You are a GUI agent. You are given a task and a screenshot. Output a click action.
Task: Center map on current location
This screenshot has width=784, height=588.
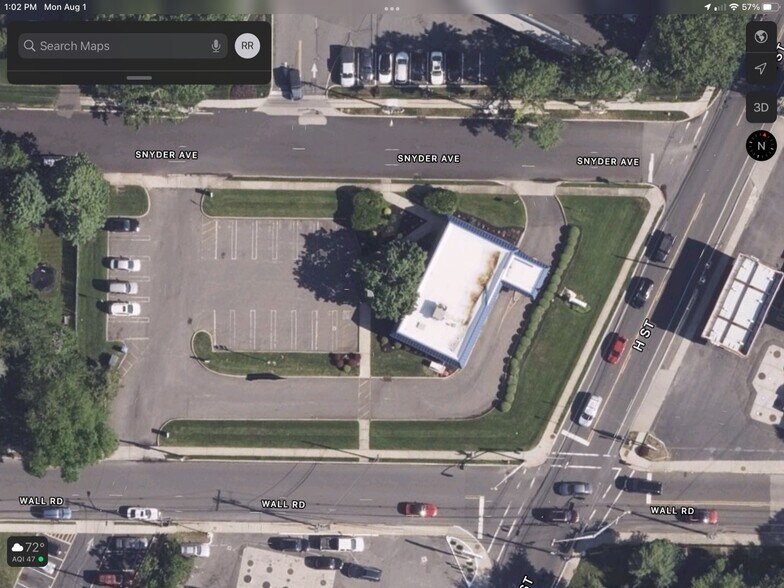(x=761, y=68)
